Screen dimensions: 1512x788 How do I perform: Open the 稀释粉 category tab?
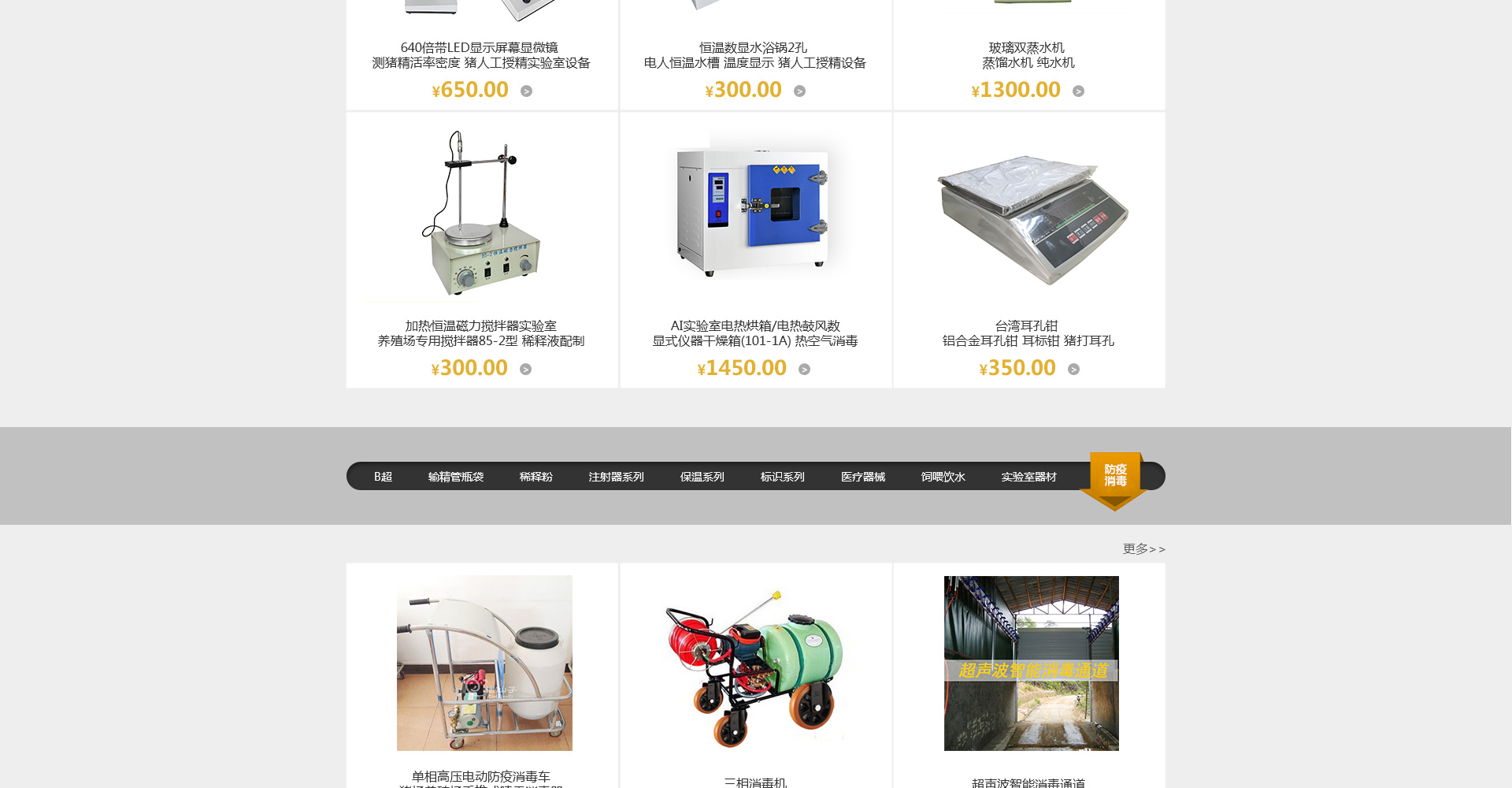tap(535, 477)
